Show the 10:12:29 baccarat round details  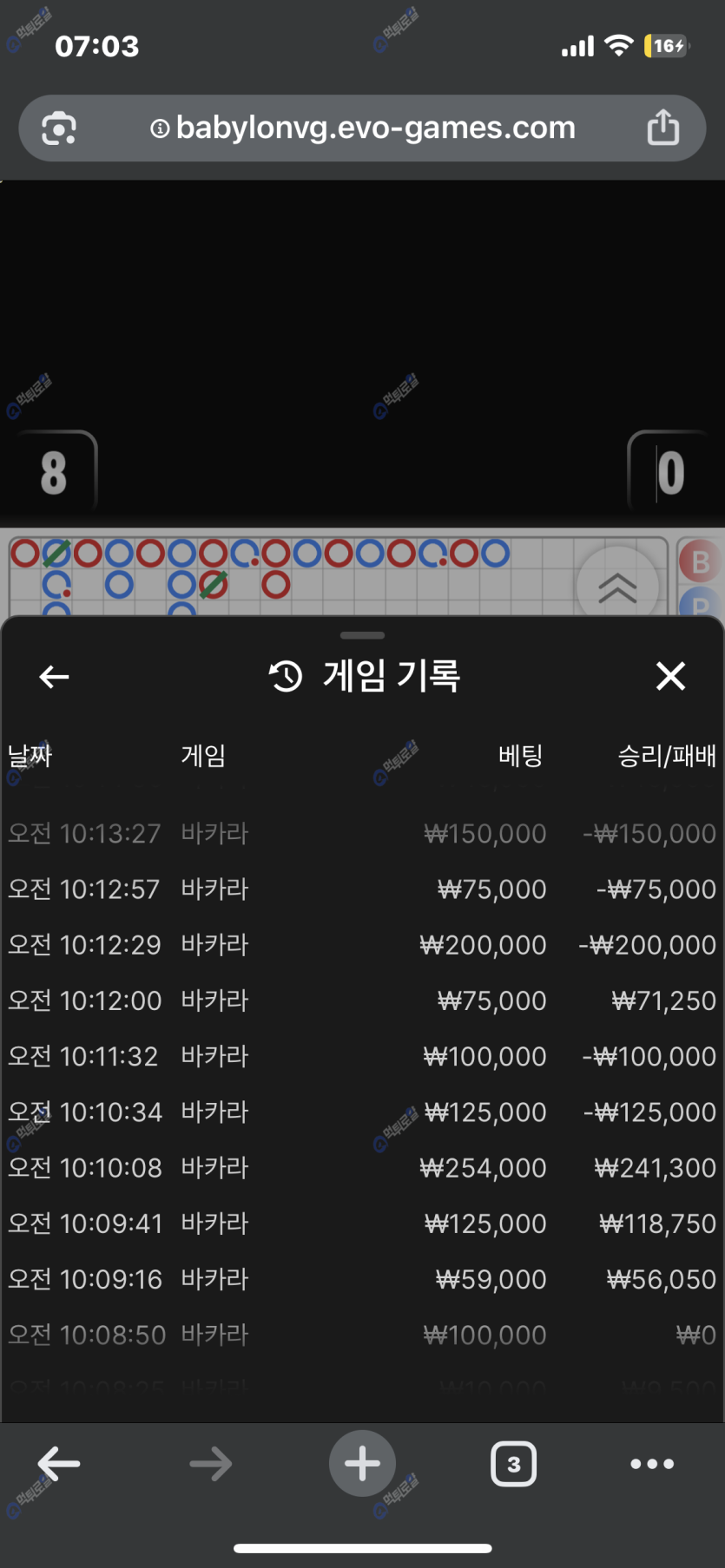pyautogui.click(x=362, y=945)
